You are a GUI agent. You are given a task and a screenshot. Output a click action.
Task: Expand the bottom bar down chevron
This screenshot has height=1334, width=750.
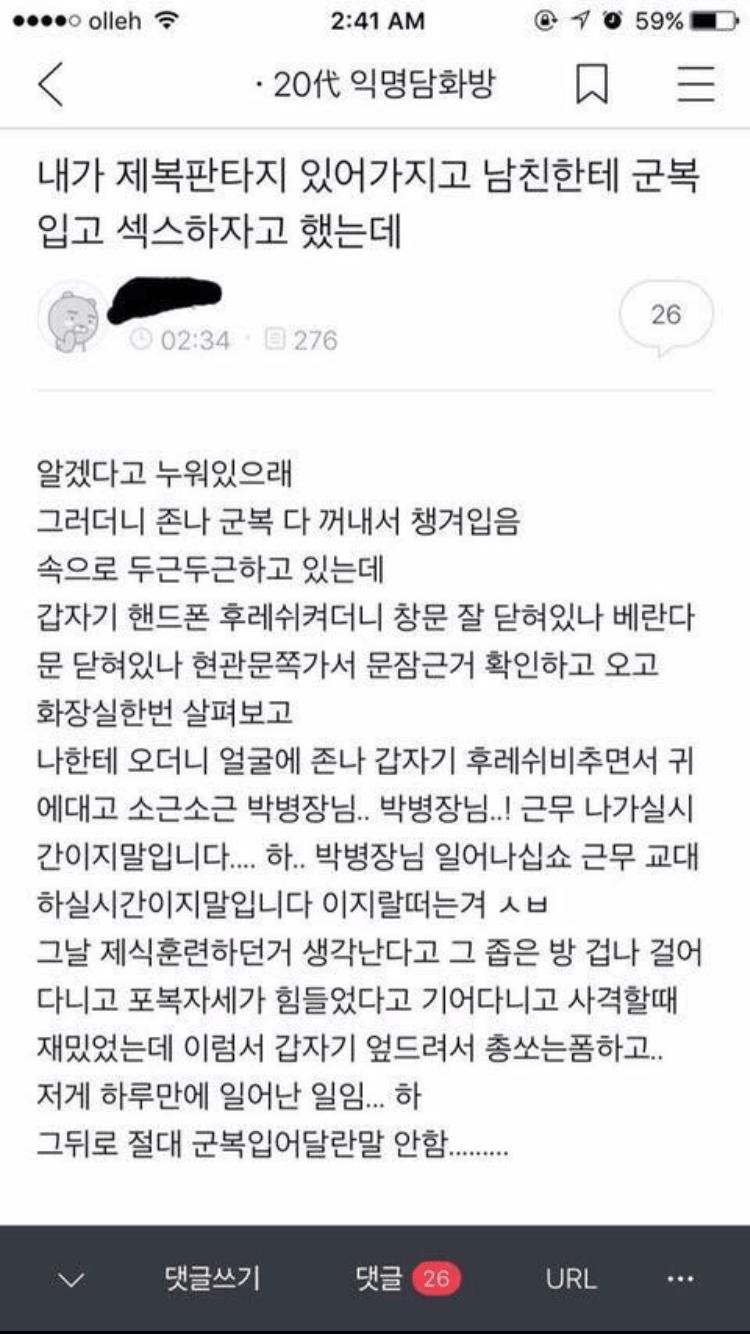72,1278
